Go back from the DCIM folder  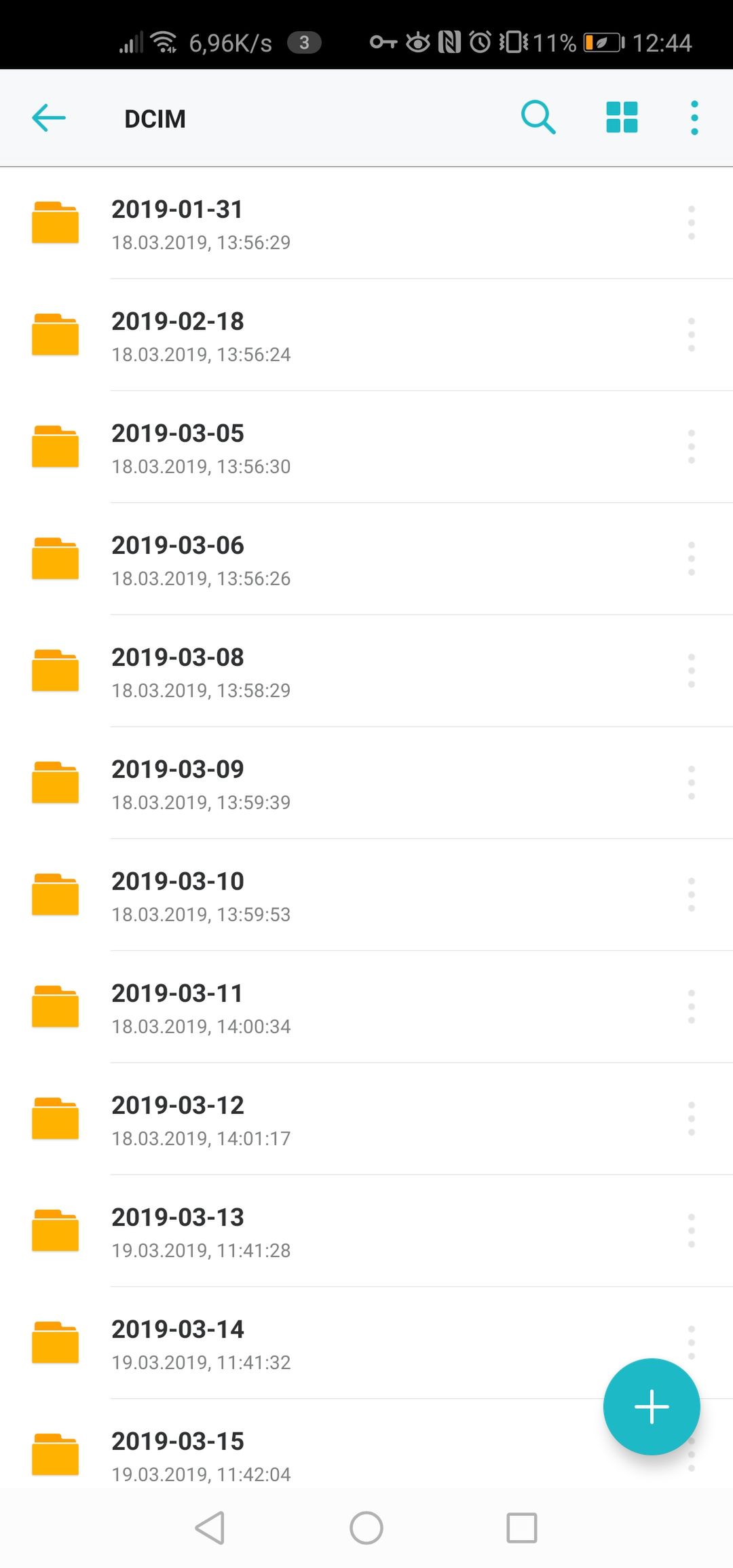click(x=49, y=118)
